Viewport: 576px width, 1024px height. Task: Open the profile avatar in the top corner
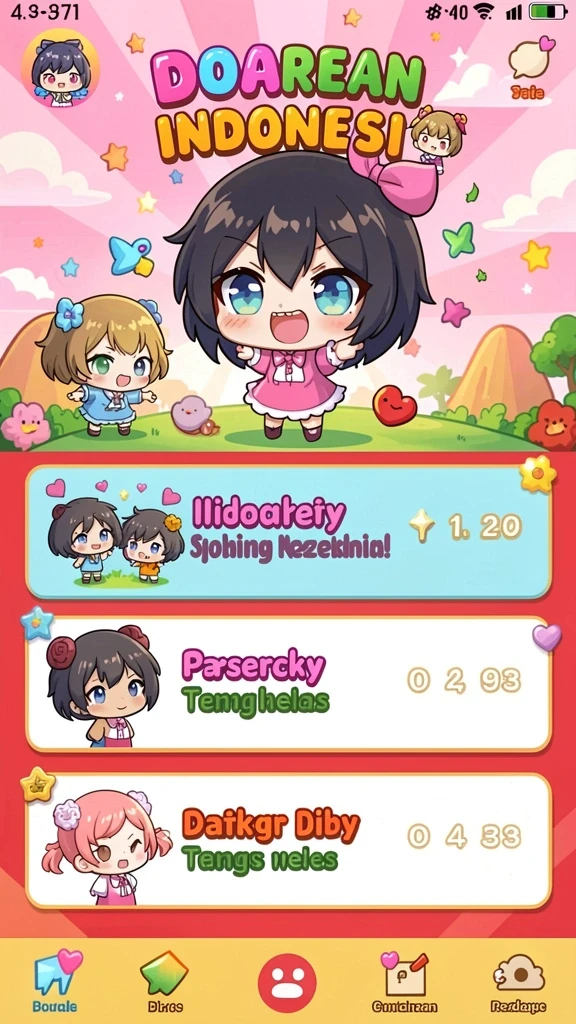click(60, 69)
